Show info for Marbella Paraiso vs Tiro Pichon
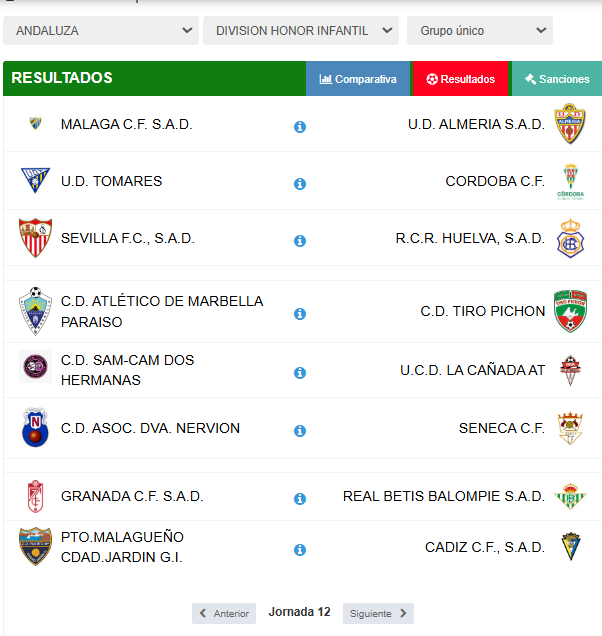Viewport: 602px width, 636px height. [300, 314]
